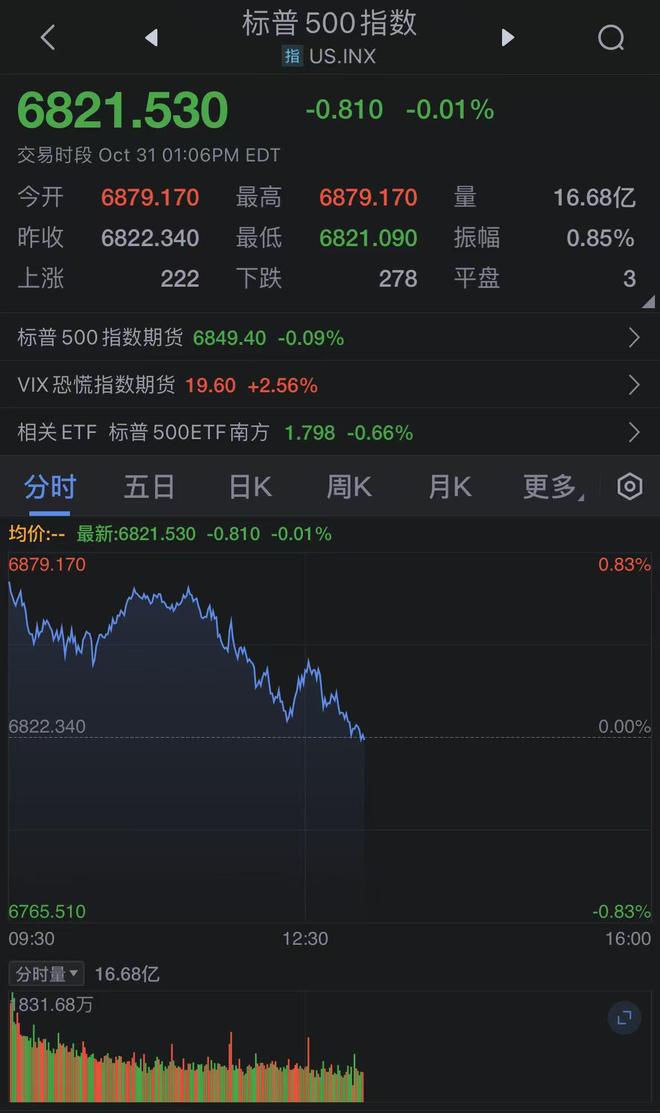Show the 周K chart
This screenshot has height=1113, width=660.
coord(349,487)
